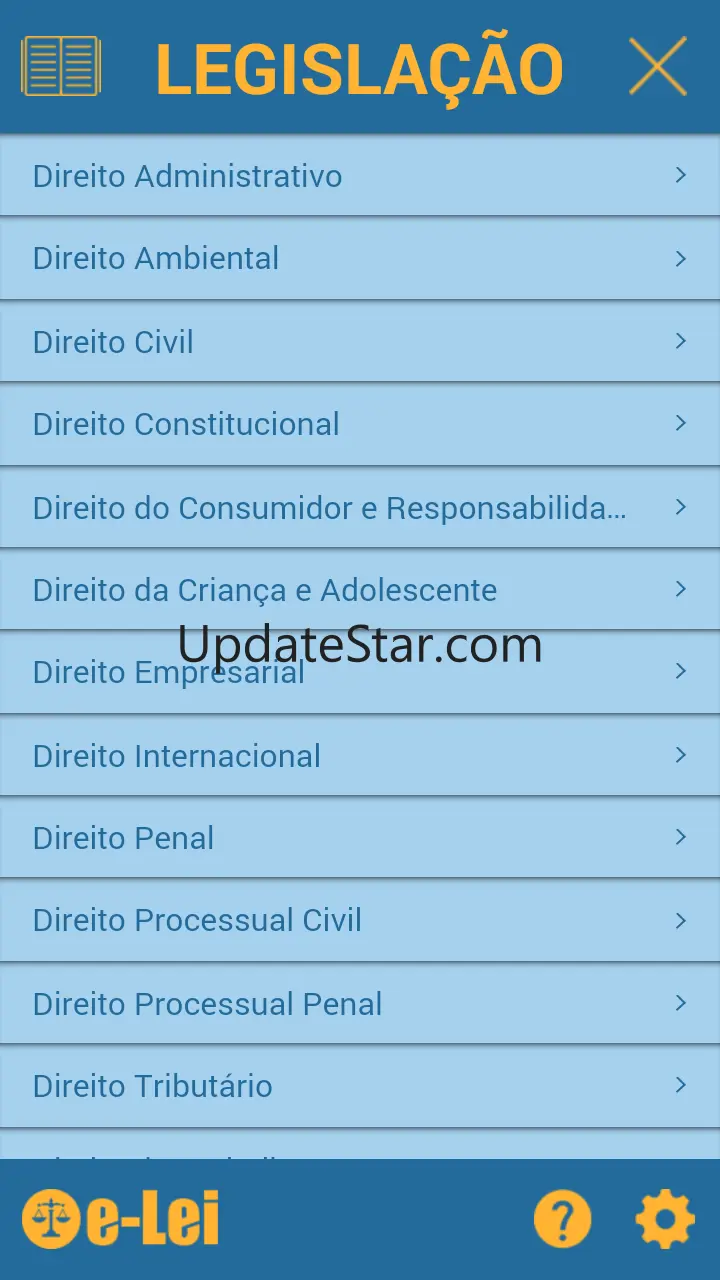Open Direito Processual Penal
Viewport: 720px width, 1280px height.
[x=360, y=1004]
